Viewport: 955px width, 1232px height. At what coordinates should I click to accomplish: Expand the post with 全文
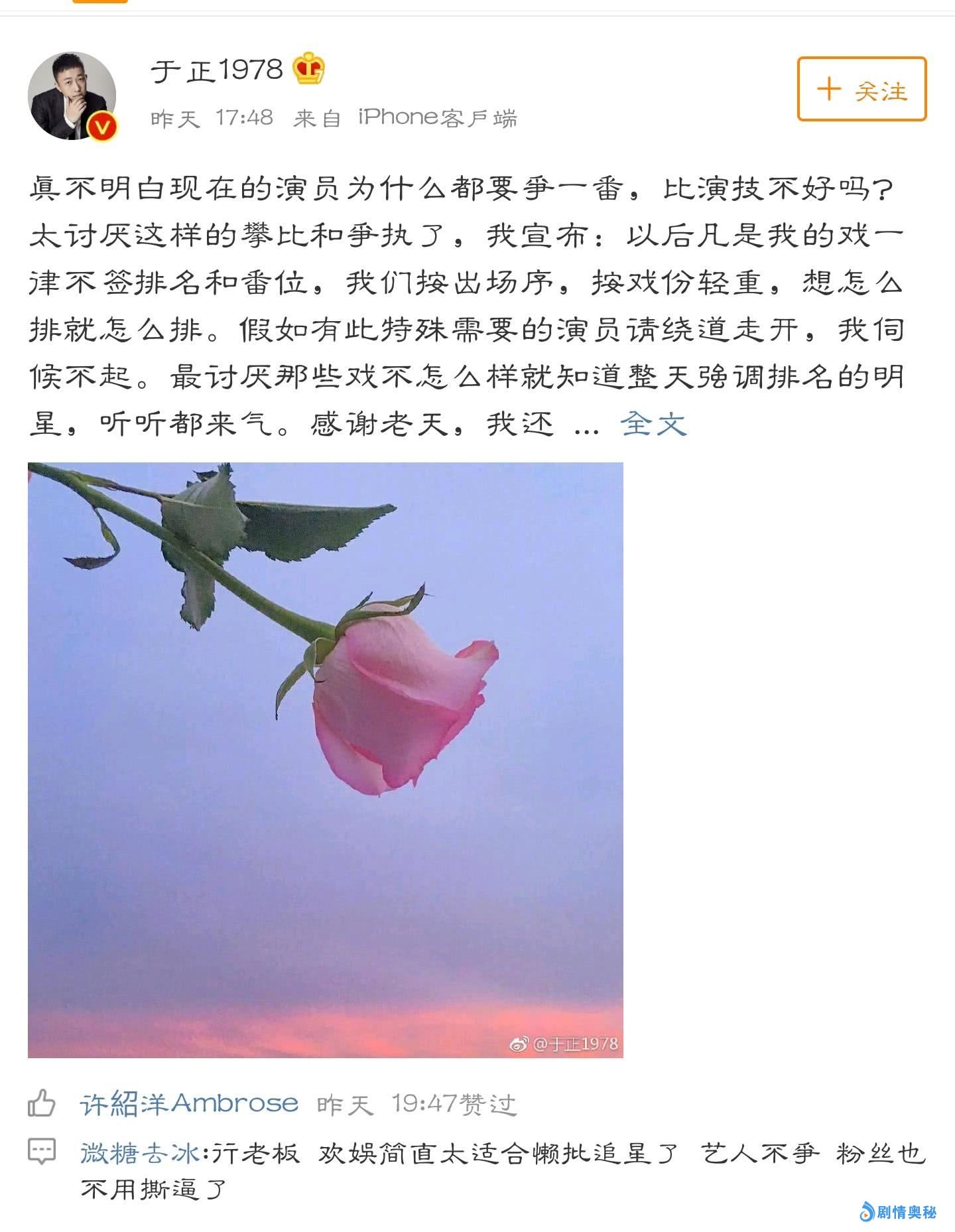coord(653,423)
